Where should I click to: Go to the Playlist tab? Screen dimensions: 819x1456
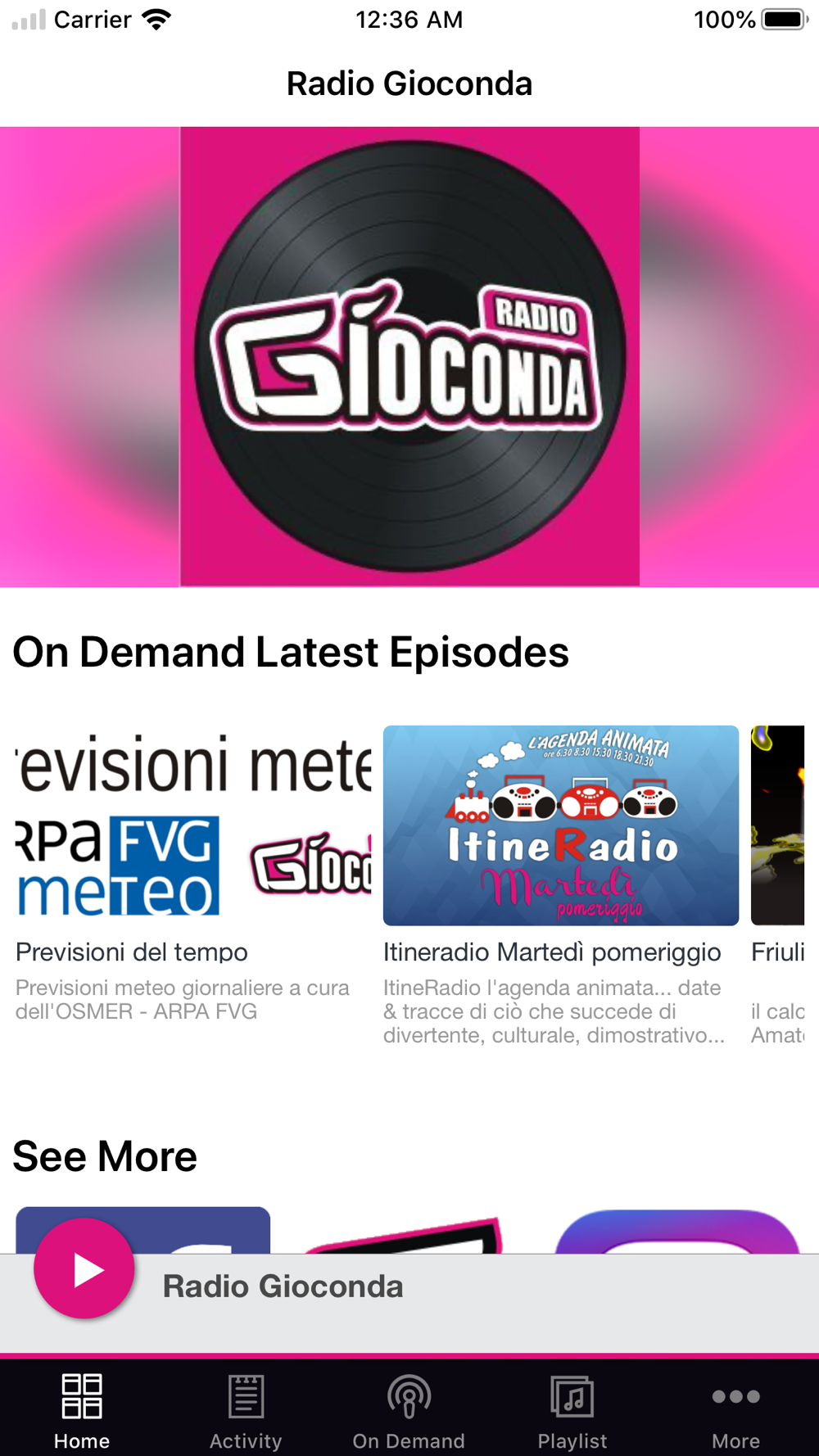(572, 1411)
